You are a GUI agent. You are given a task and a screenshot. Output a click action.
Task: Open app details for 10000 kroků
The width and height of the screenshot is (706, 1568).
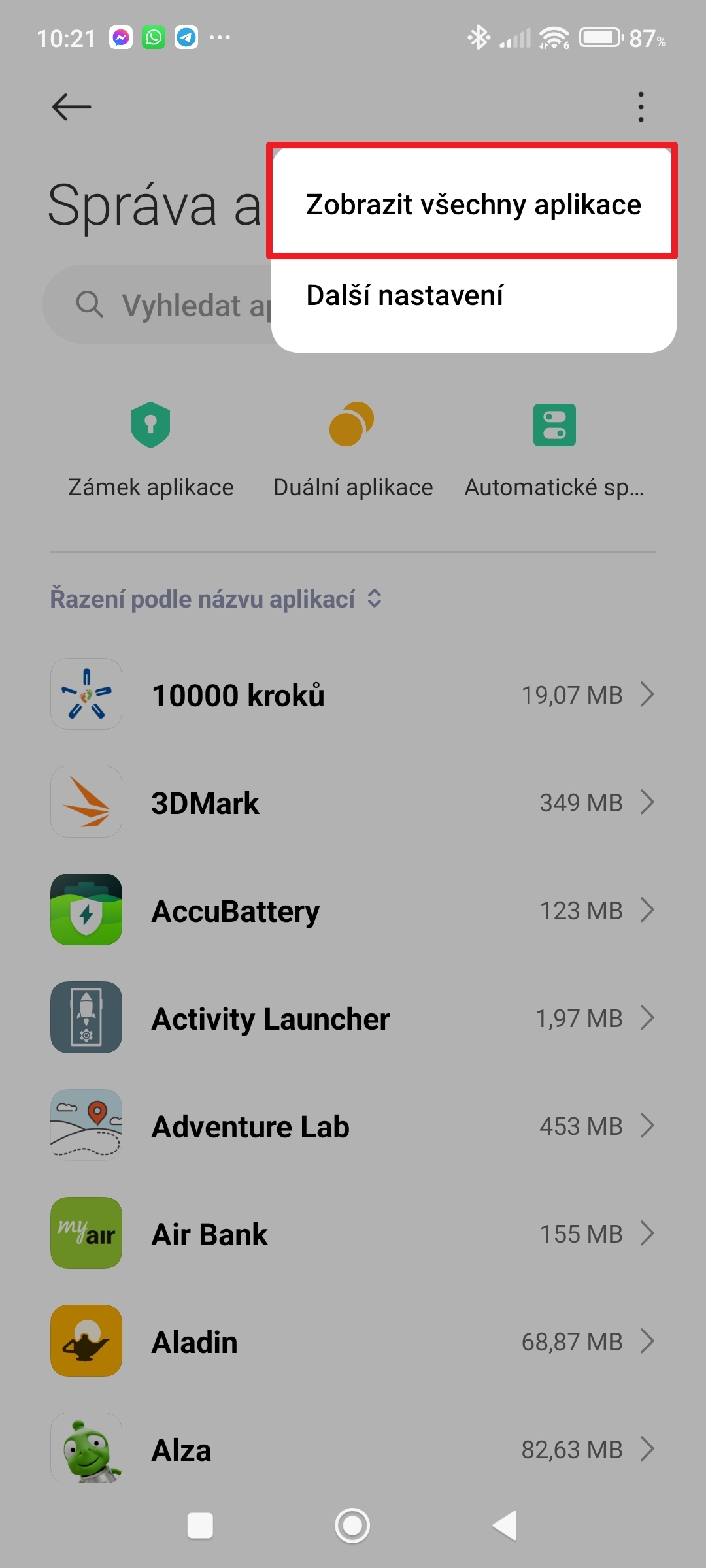coord(353,694)
